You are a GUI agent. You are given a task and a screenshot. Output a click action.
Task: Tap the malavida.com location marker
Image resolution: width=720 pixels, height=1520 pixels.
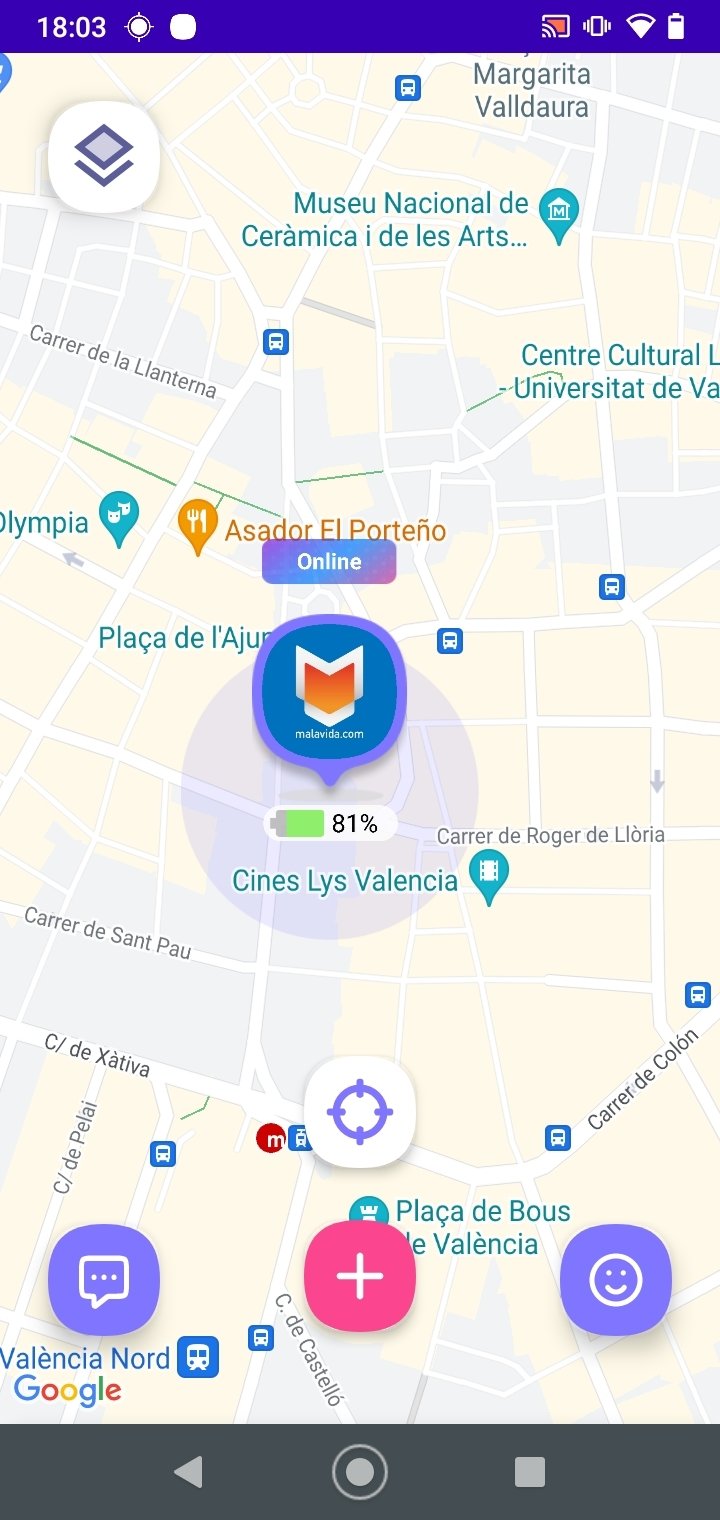point(330,697)
